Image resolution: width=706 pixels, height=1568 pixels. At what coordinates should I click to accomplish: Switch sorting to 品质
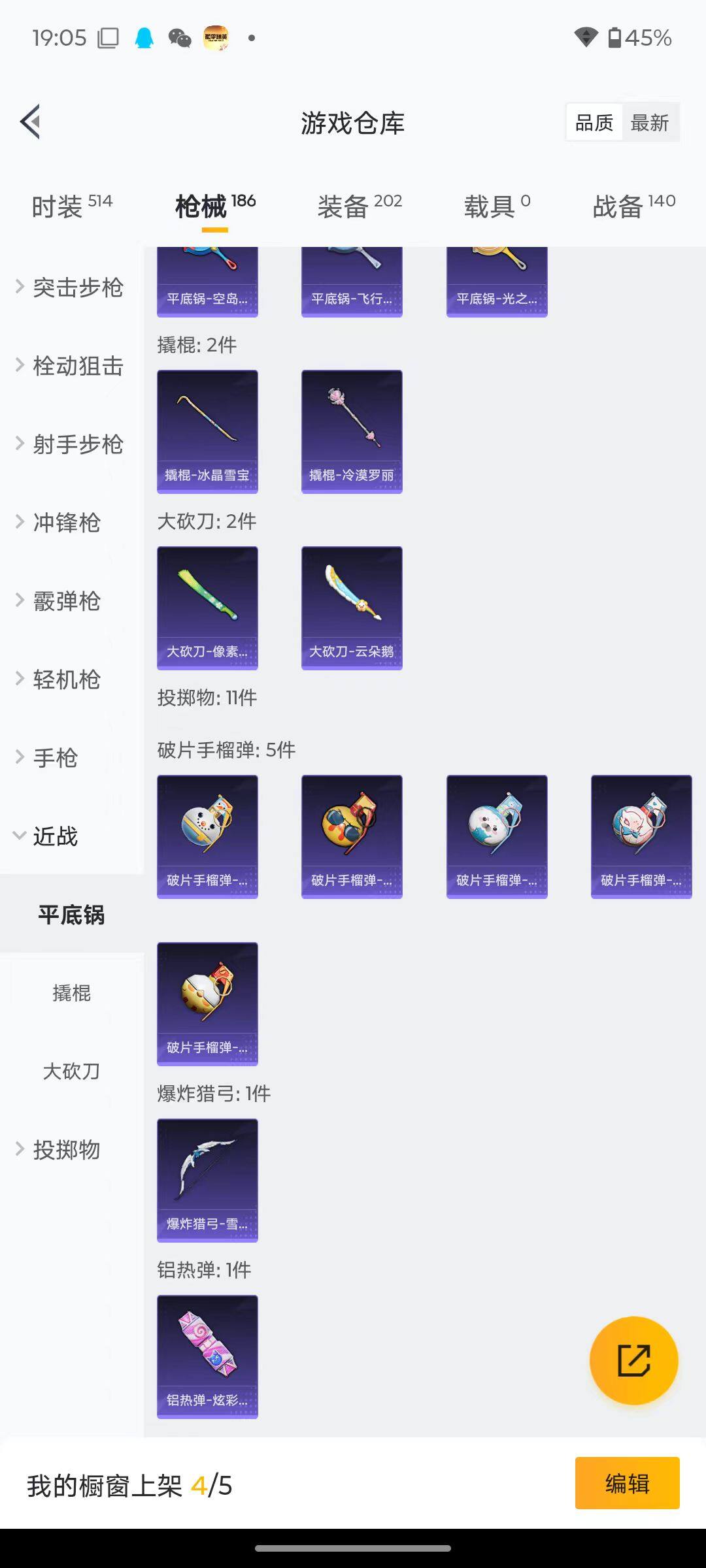click(x=593, y=122)
